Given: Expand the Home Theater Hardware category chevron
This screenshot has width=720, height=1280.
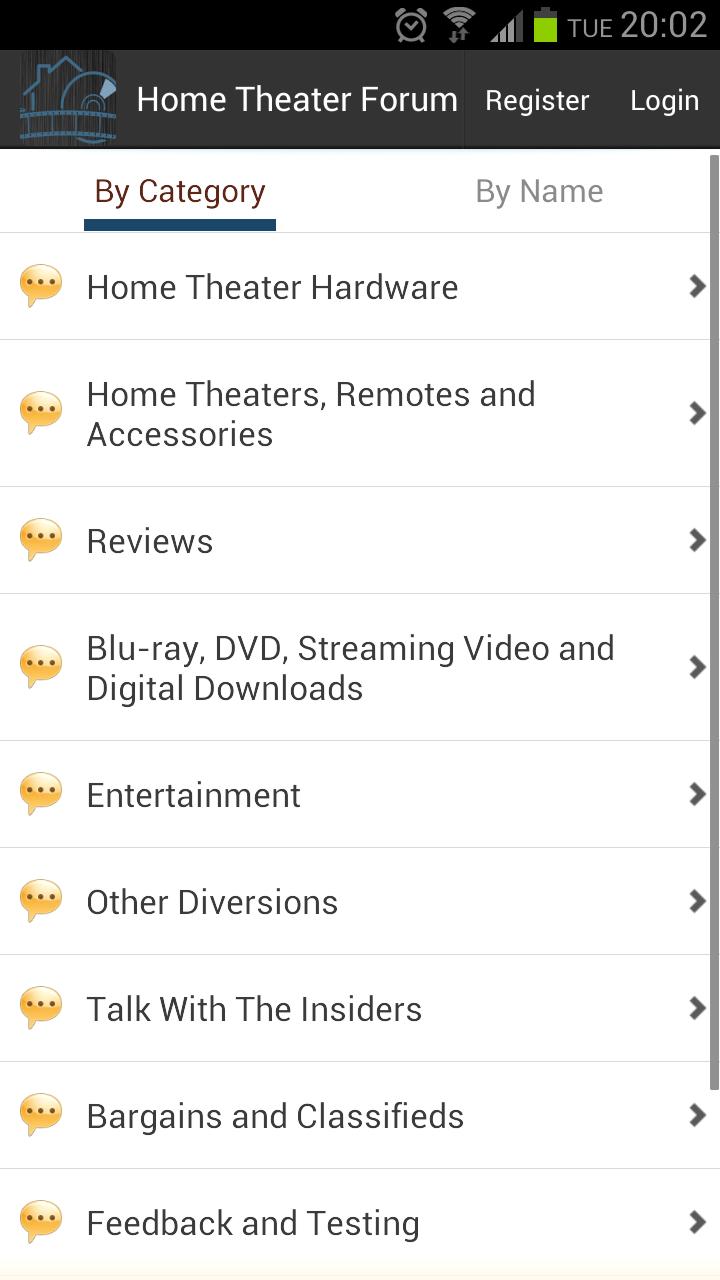Looking at the screenshot, I should coord(697,287).
